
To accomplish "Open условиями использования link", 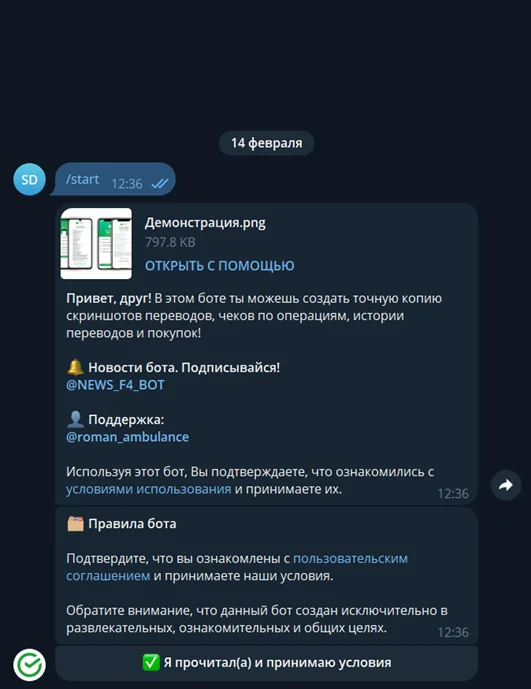I will pos(149,489).
